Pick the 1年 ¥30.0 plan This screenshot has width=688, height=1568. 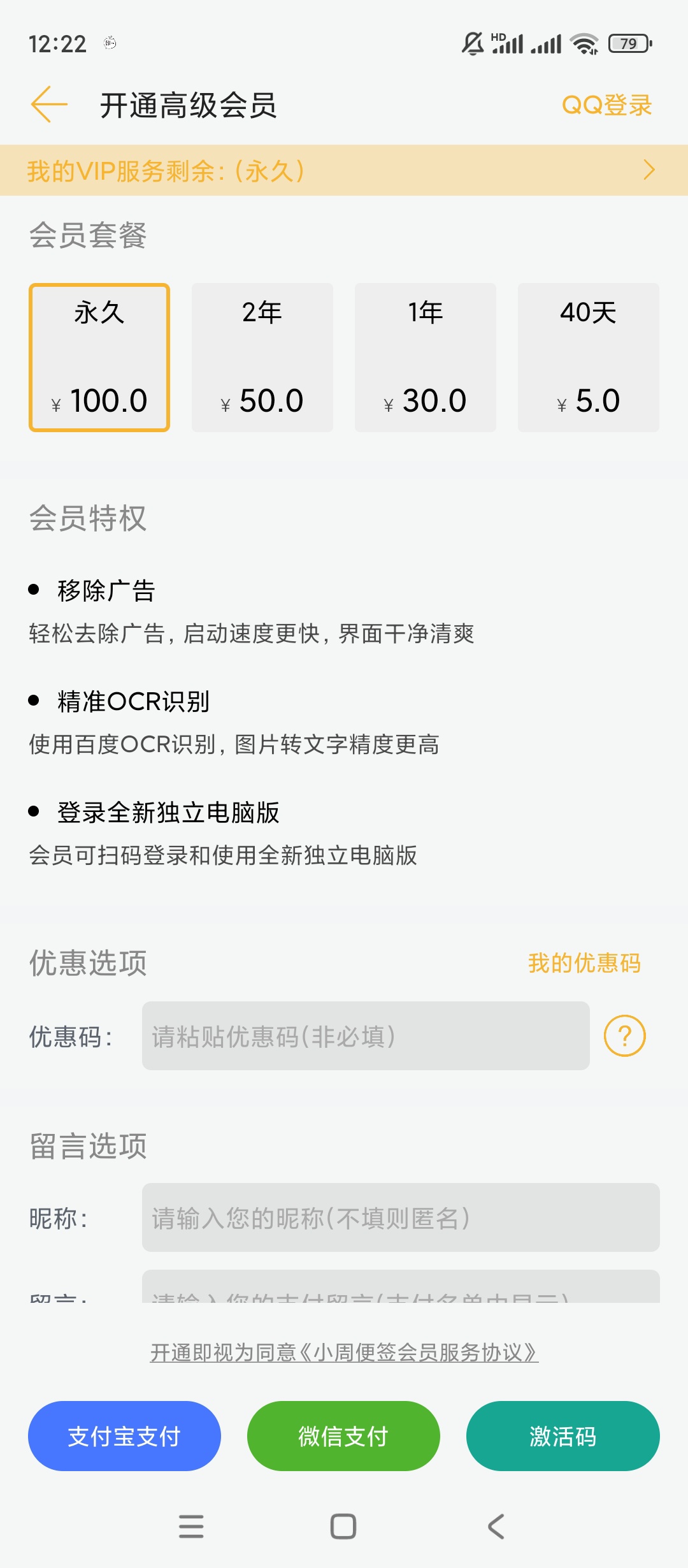tap(426, 358)
